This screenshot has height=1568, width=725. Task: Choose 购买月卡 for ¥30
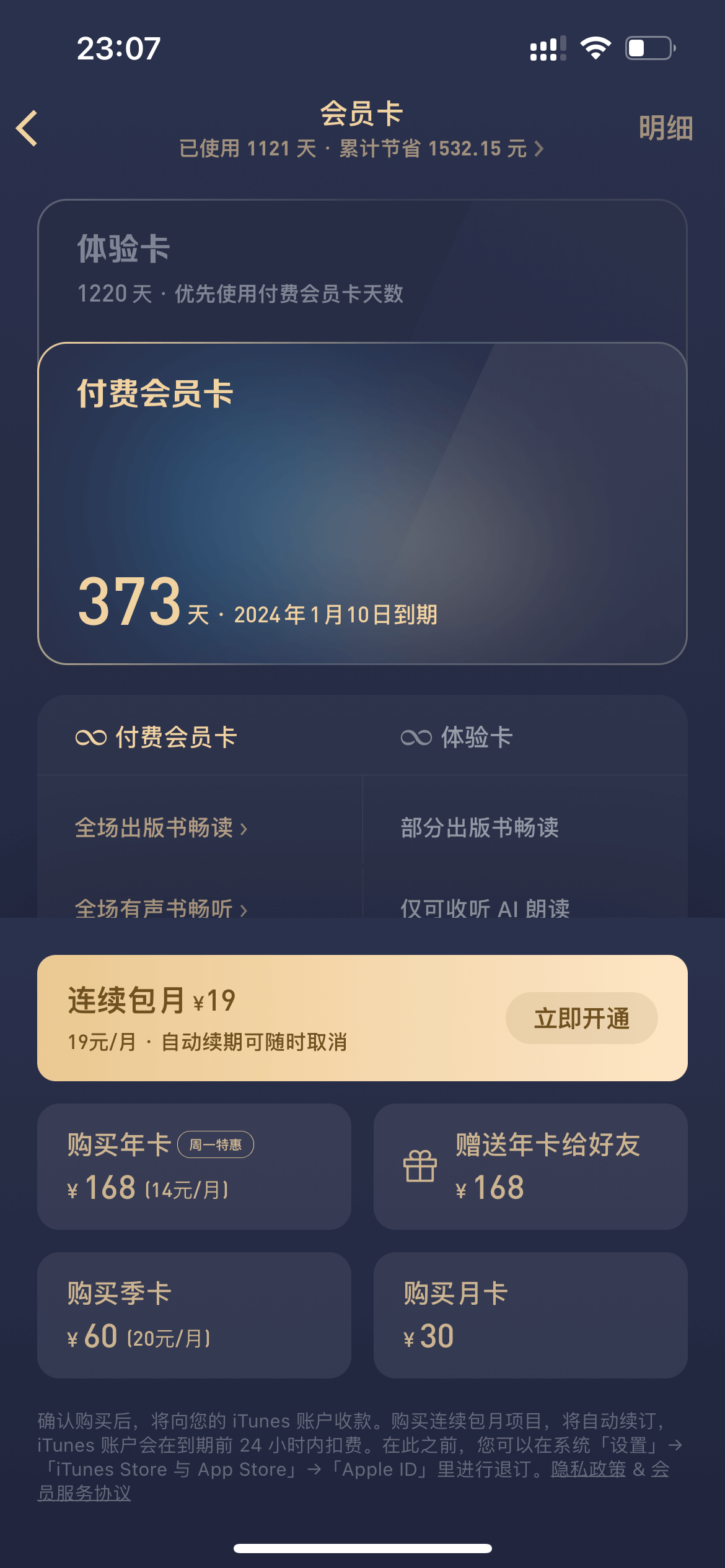530,1315
